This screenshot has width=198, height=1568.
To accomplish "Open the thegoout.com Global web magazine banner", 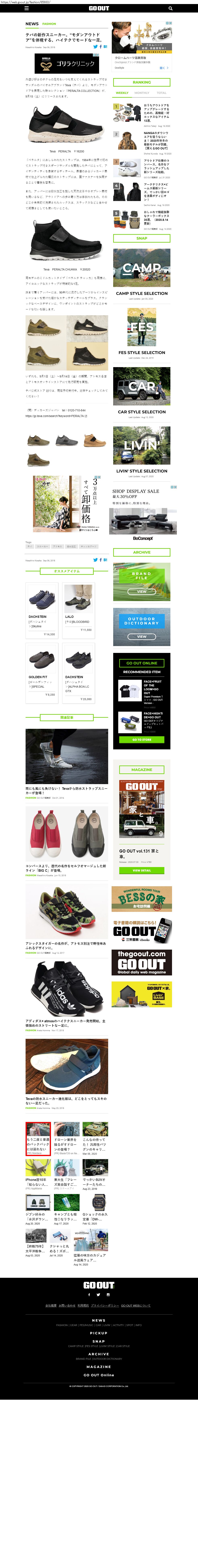I will [142, 962].
